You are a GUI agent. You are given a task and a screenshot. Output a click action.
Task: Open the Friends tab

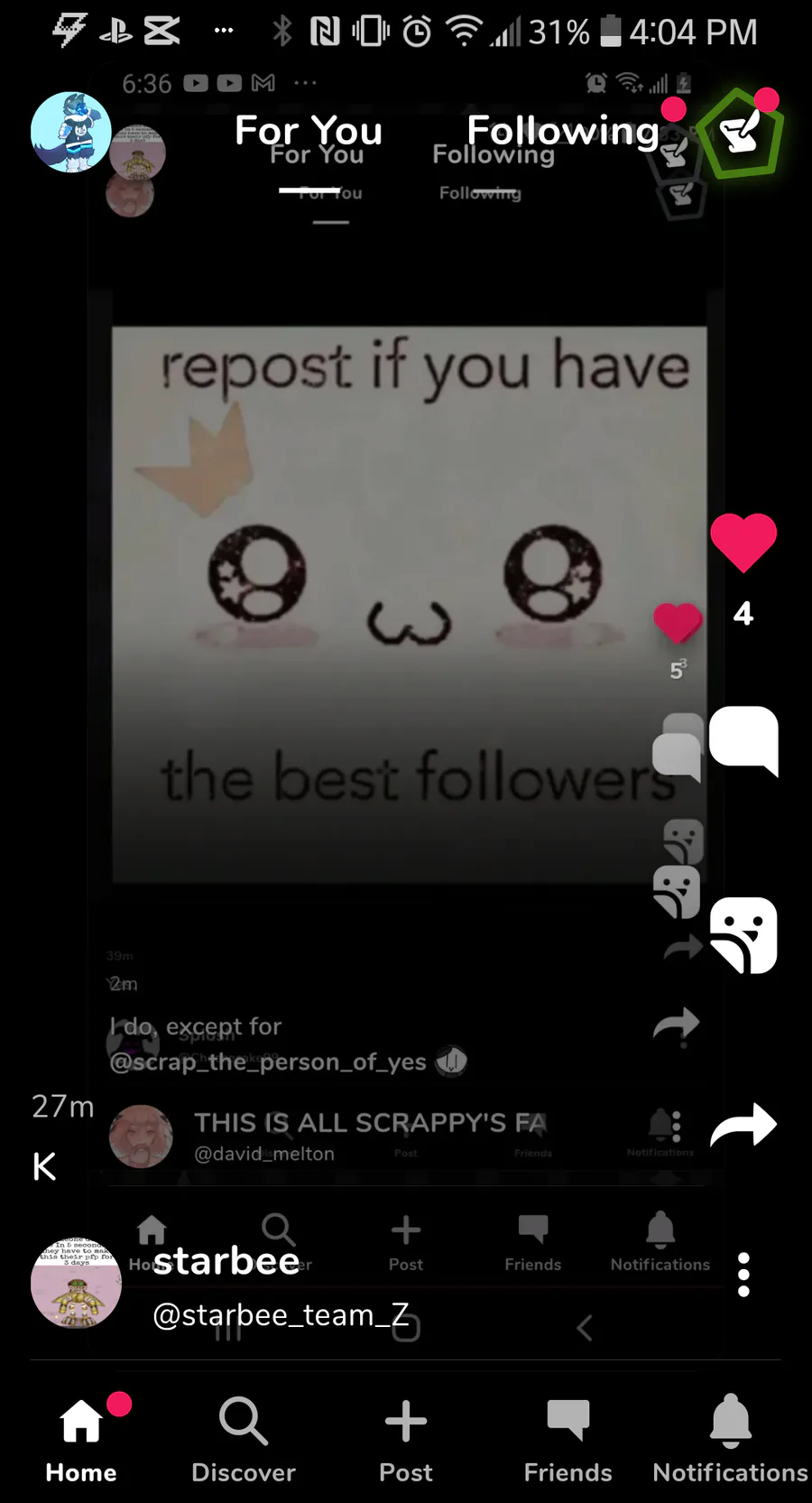pyautogui.click(x=568, y=1440)
